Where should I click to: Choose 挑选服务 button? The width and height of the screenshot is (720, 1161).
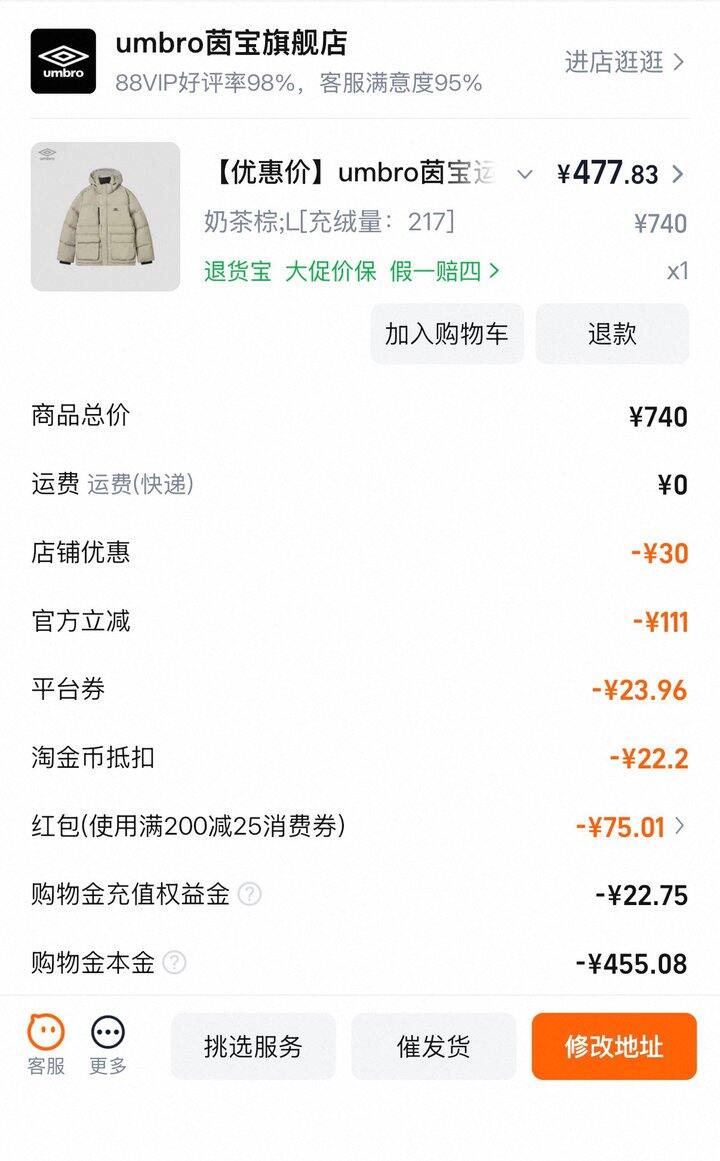pos(253,1047)
